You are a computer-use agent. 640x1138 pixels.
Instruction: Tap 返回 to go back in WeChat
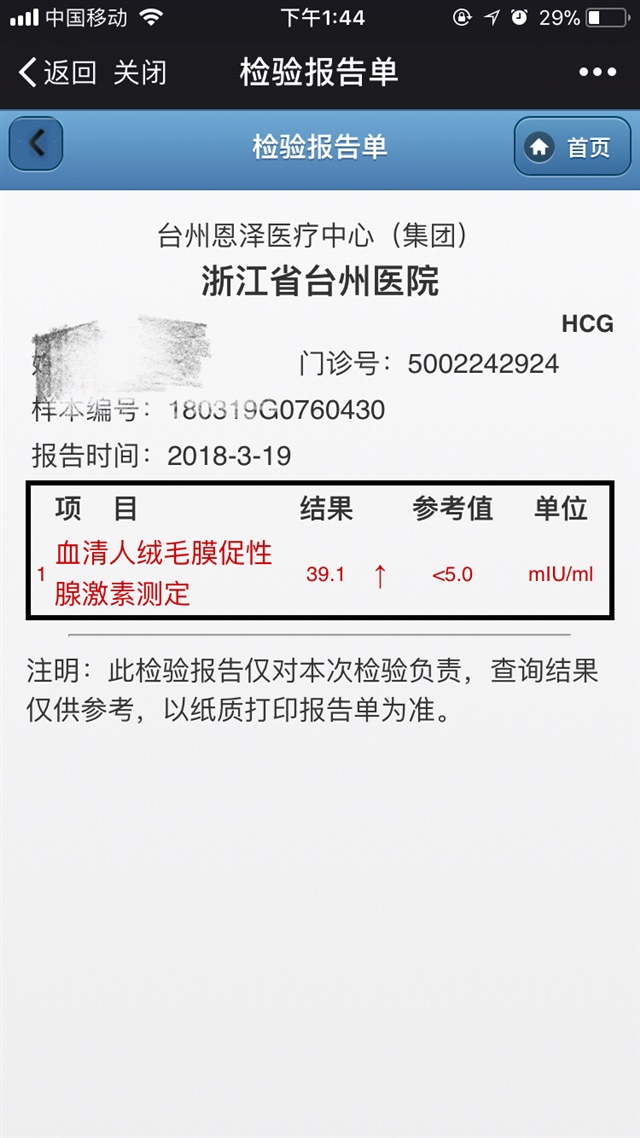pos(57,72)
